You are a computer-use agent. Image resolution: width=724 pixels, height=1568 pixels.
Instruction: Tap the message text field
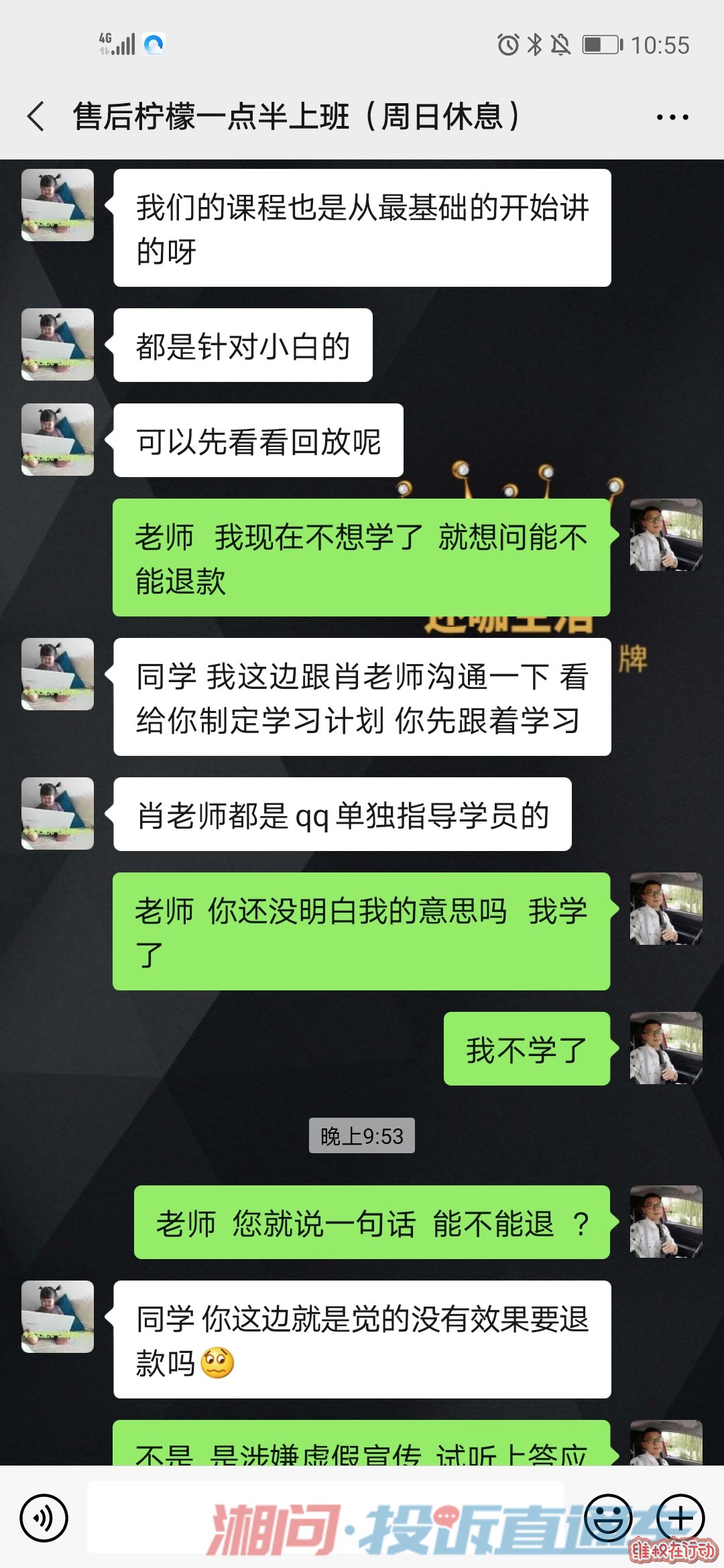[x=325, y=1518]
